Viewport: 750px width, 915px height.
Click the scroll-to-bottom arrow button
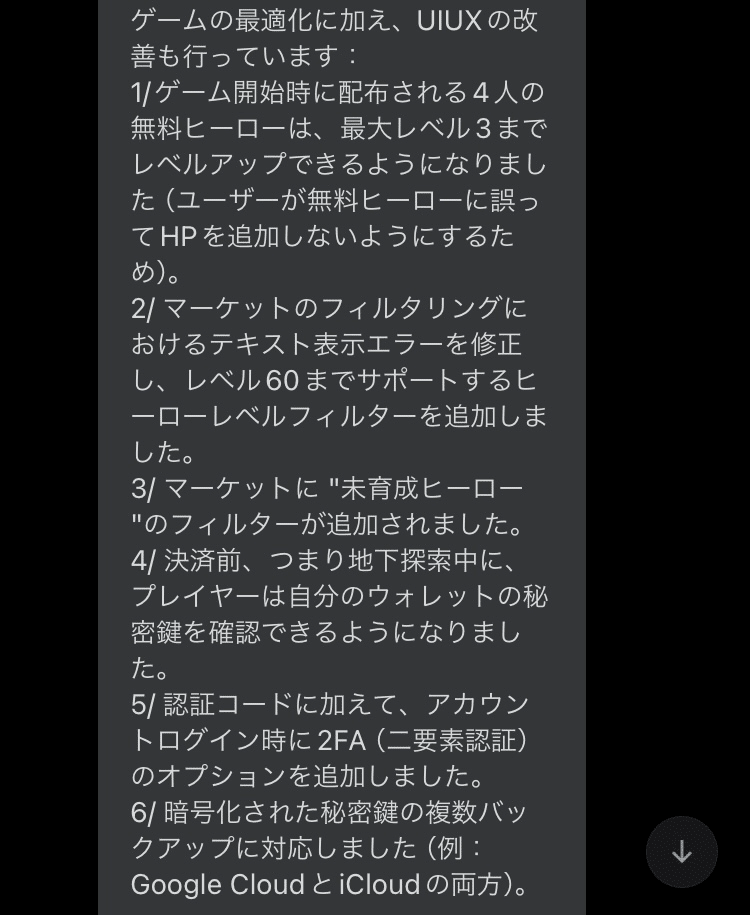pos(681,852)
